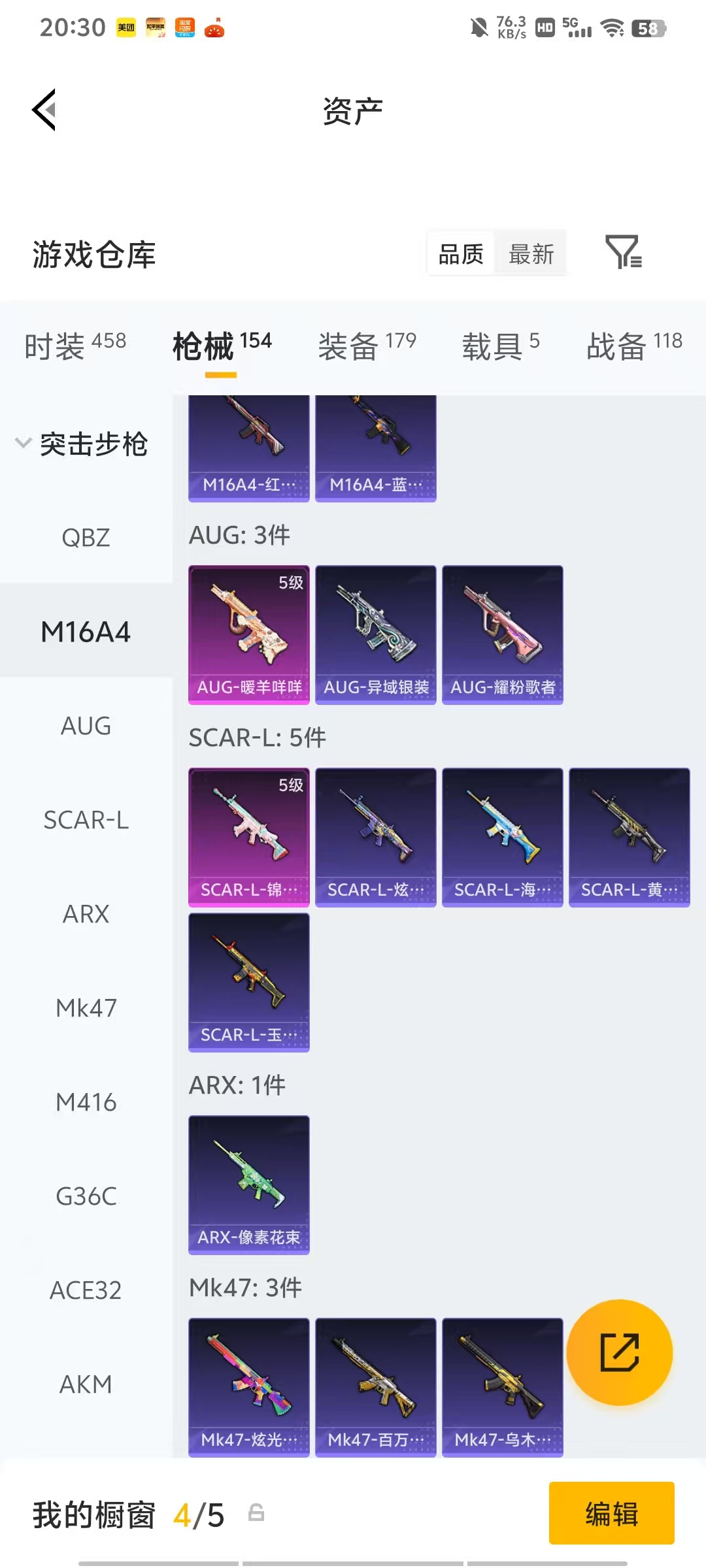Select SCAR-L in the left sidebar

coord(87,820)
